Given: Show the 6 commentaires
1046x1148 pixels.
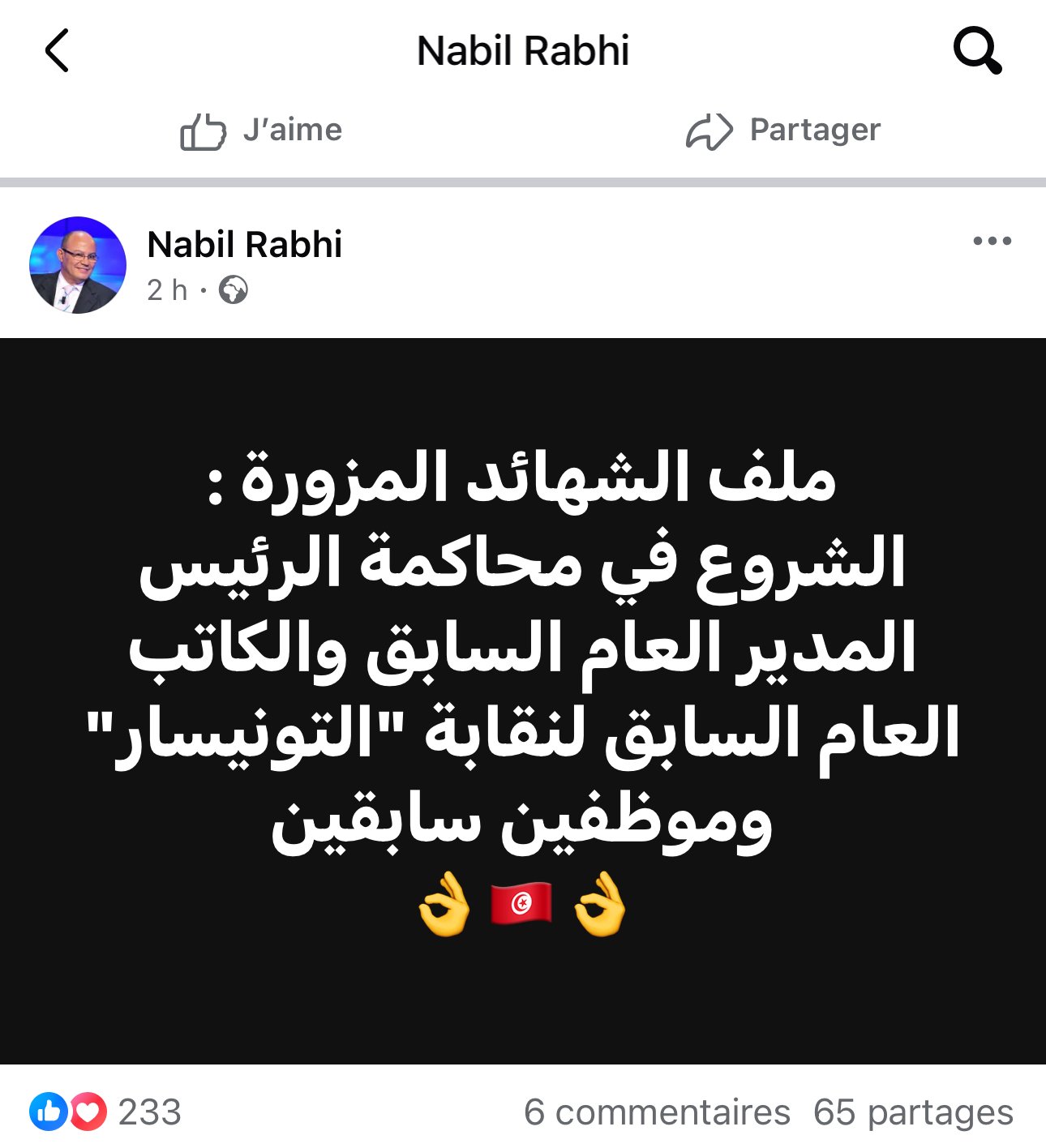Looking at the screenshot, I should coord(657,1112).
